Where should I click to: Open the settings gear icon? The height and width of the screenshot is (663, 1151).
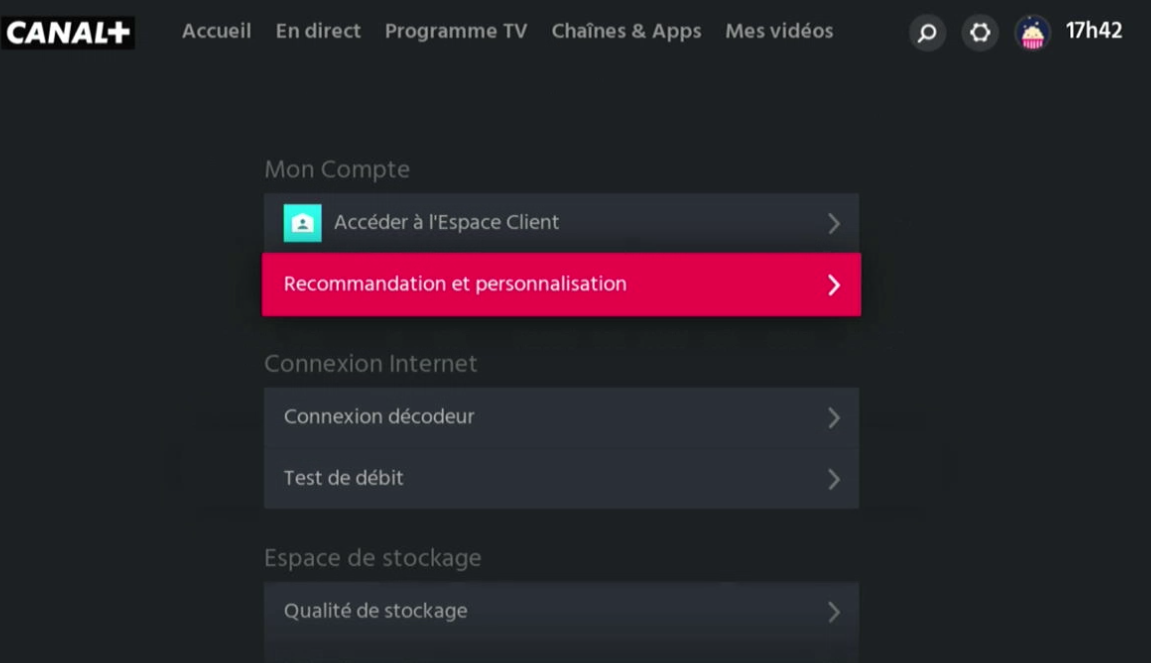click(980, 33)
